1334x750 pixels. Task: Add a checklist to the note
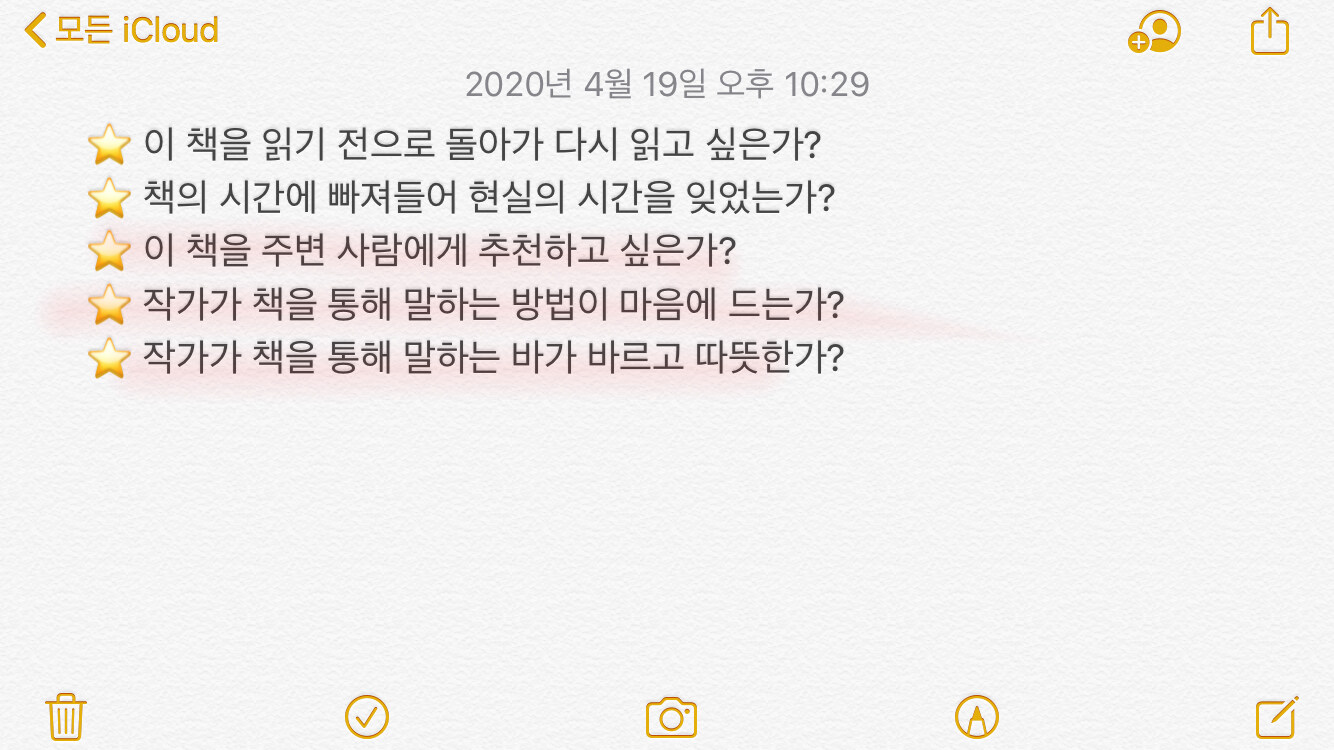(x=366, y=716)
